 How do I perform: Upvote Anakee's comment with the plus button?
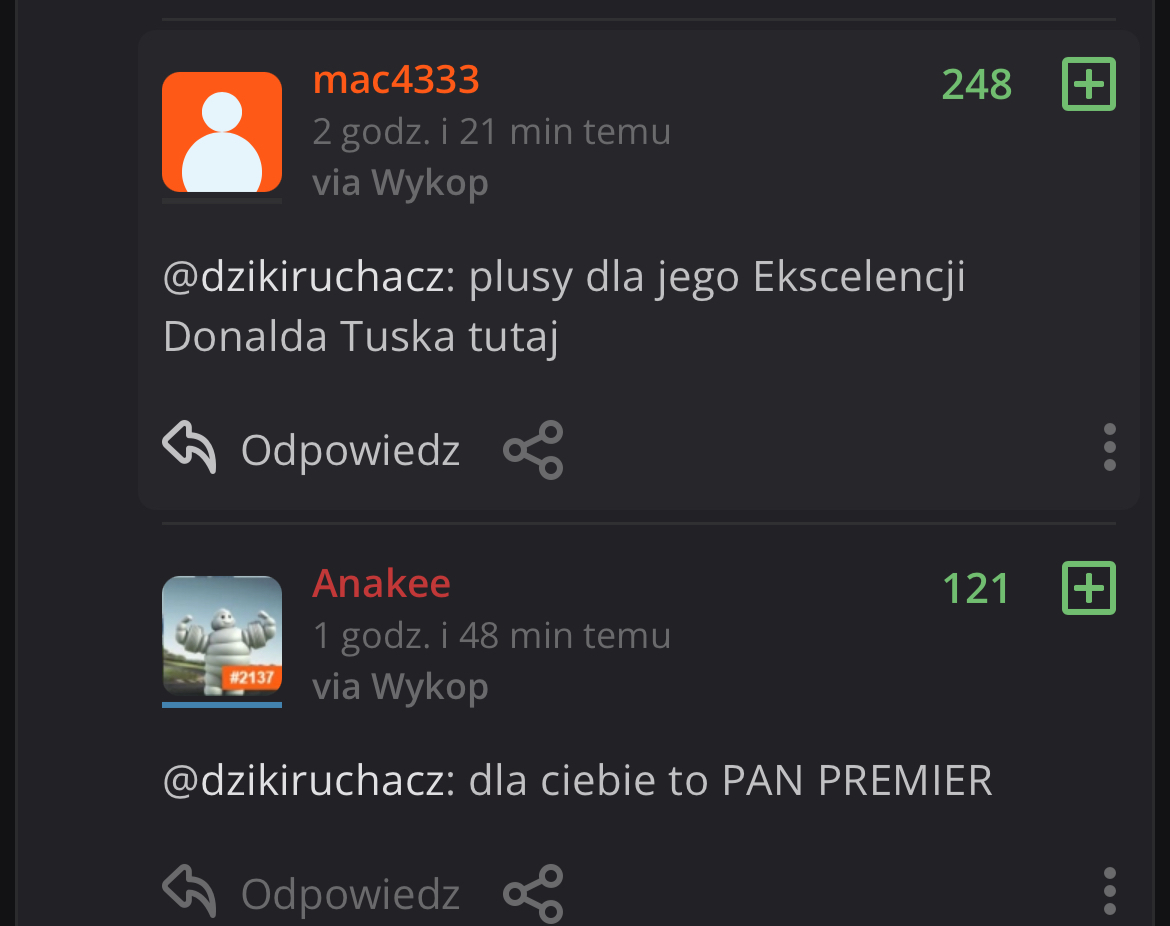[x=1088, y=588]
